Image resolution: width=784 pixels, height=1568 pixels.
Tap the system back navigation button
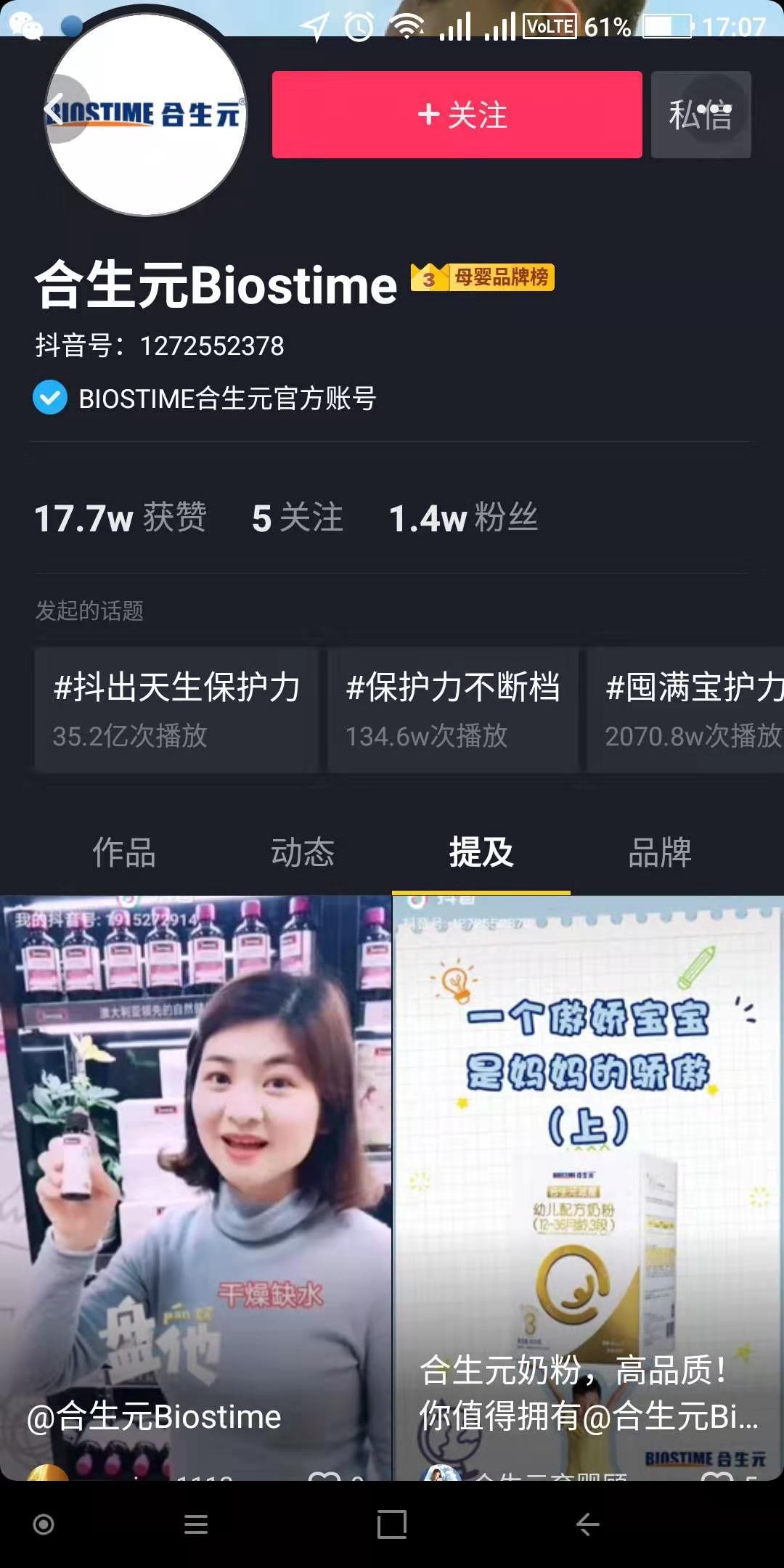coord(588,1524)
